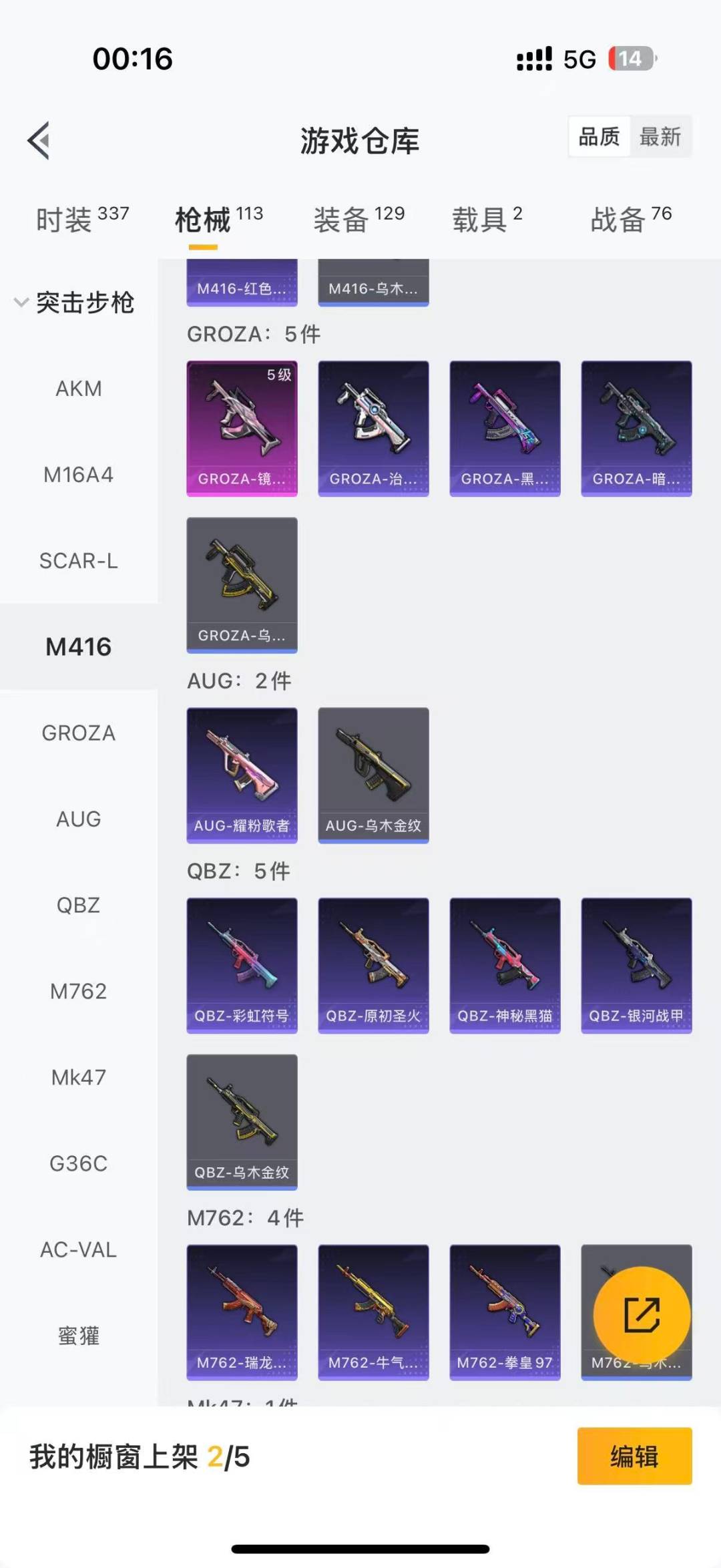Viewport: 721px width, 1568px height.
Task: Switch to the 载具 tab
Action: click(487, 219)
